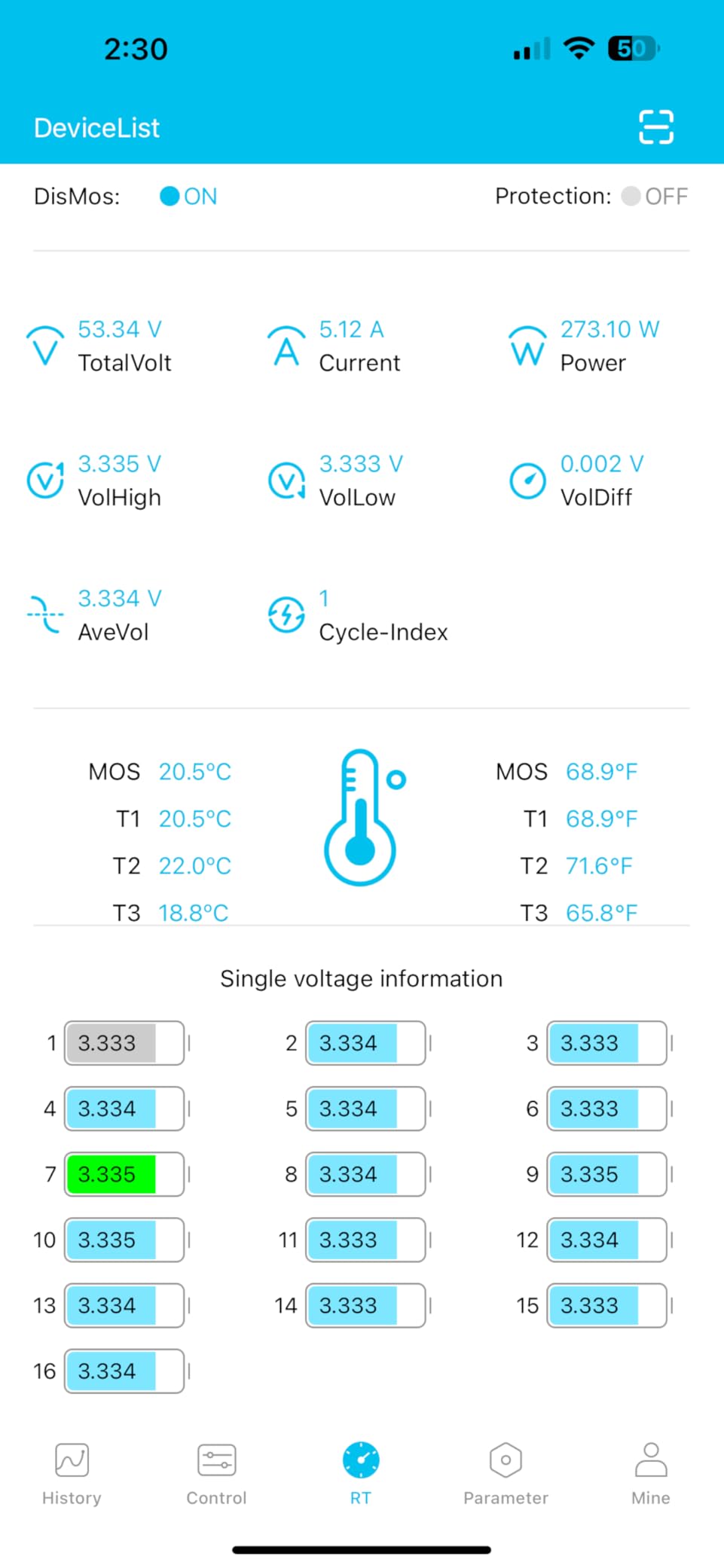Open the QR code scanner
724x1568 pixels.
655,127
